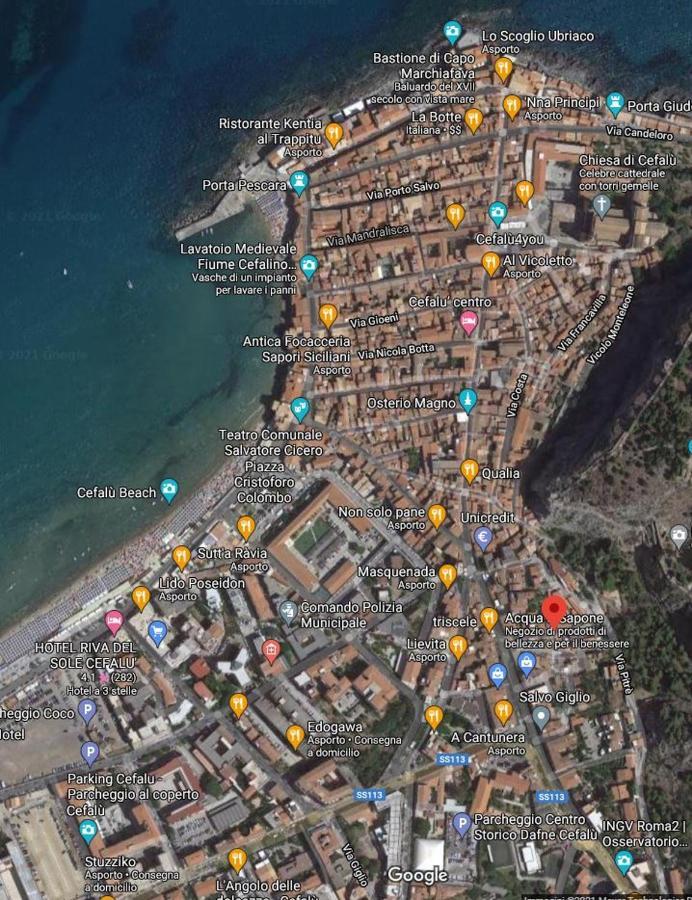
Task: Select the Unicredit bank marker
Action: [x=483, y=538]
